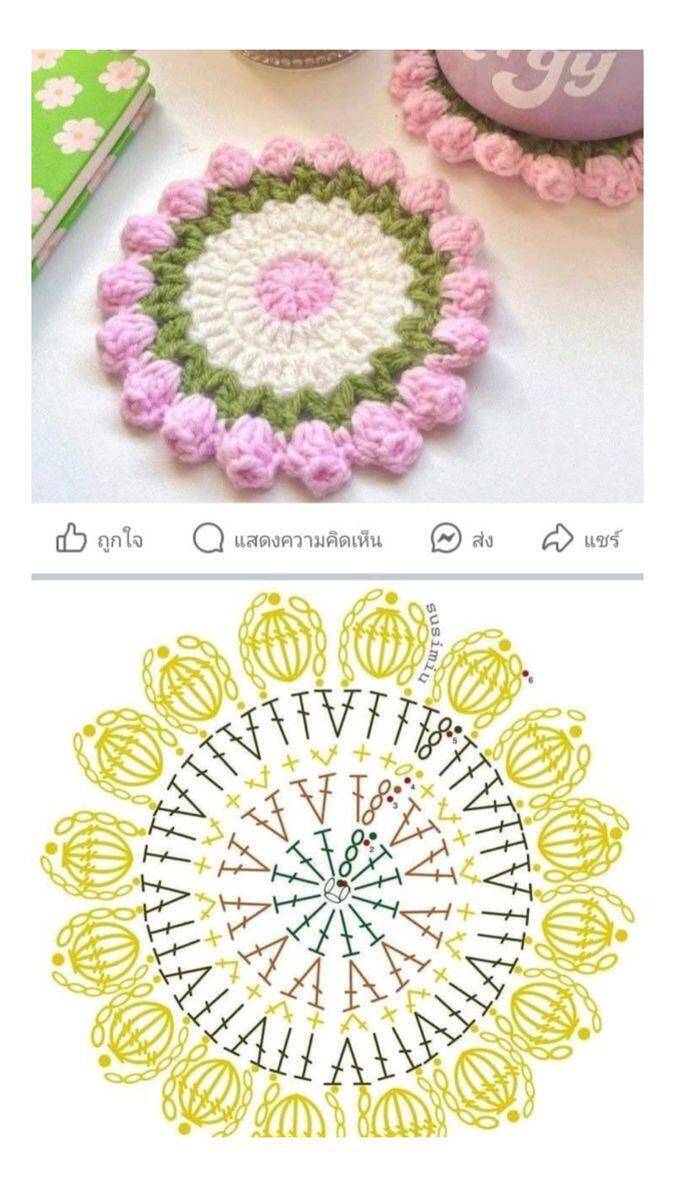Share the post with แชร์
Viewport: 675px width, 1200px height.
581,540
